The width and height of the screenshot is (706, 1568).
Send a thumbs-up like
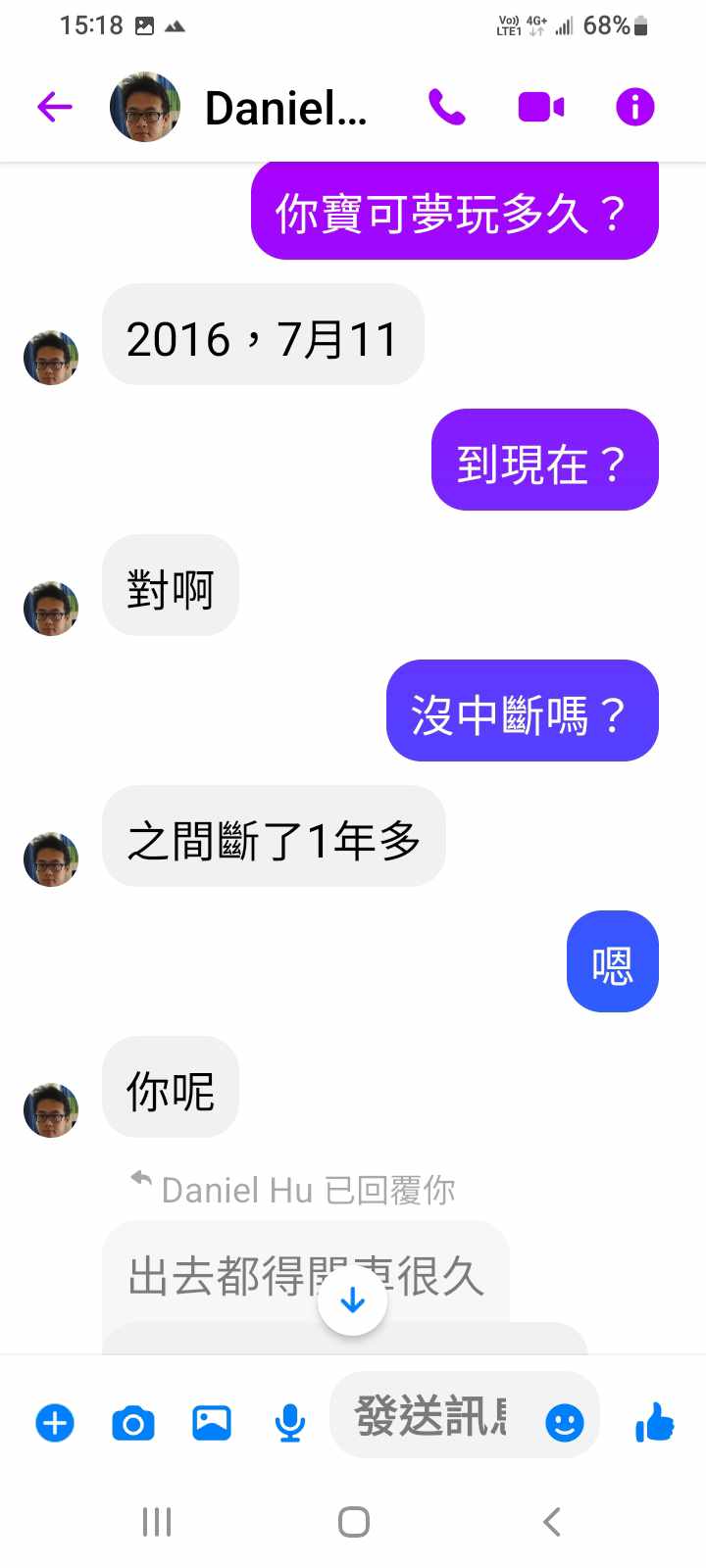(654, 1422)
